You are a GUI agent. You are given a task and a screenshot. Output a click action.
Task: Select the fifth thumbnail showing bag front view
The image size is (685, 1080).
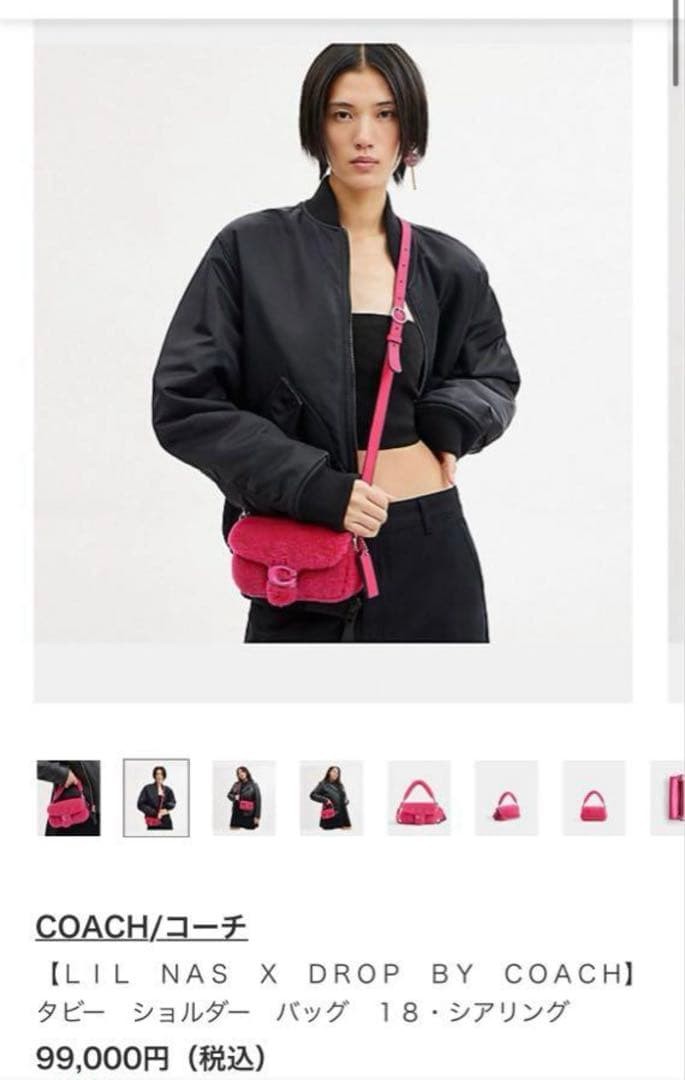point(419,797)
